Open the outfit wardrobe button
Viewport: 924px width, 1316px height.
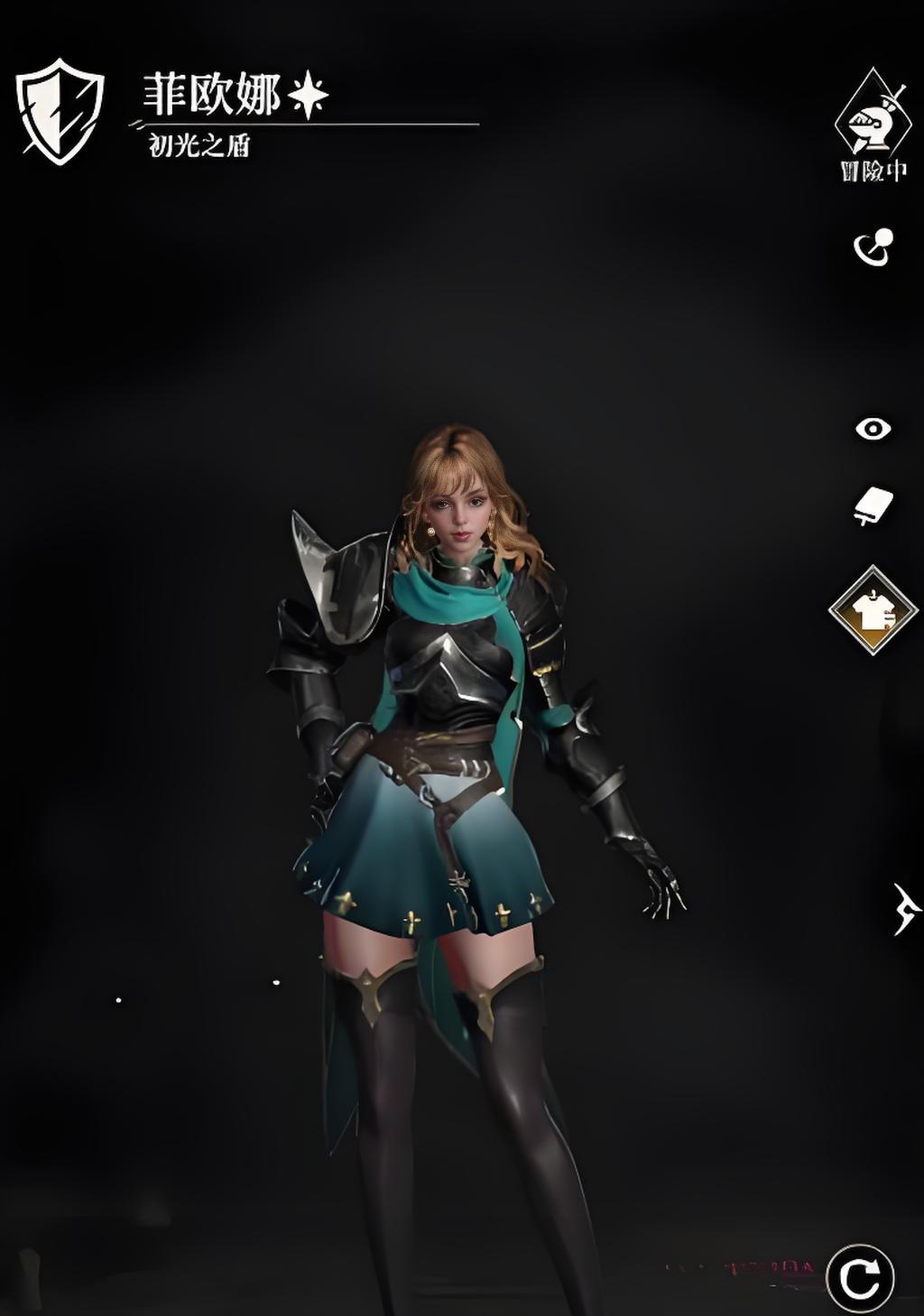pos(873,611)
